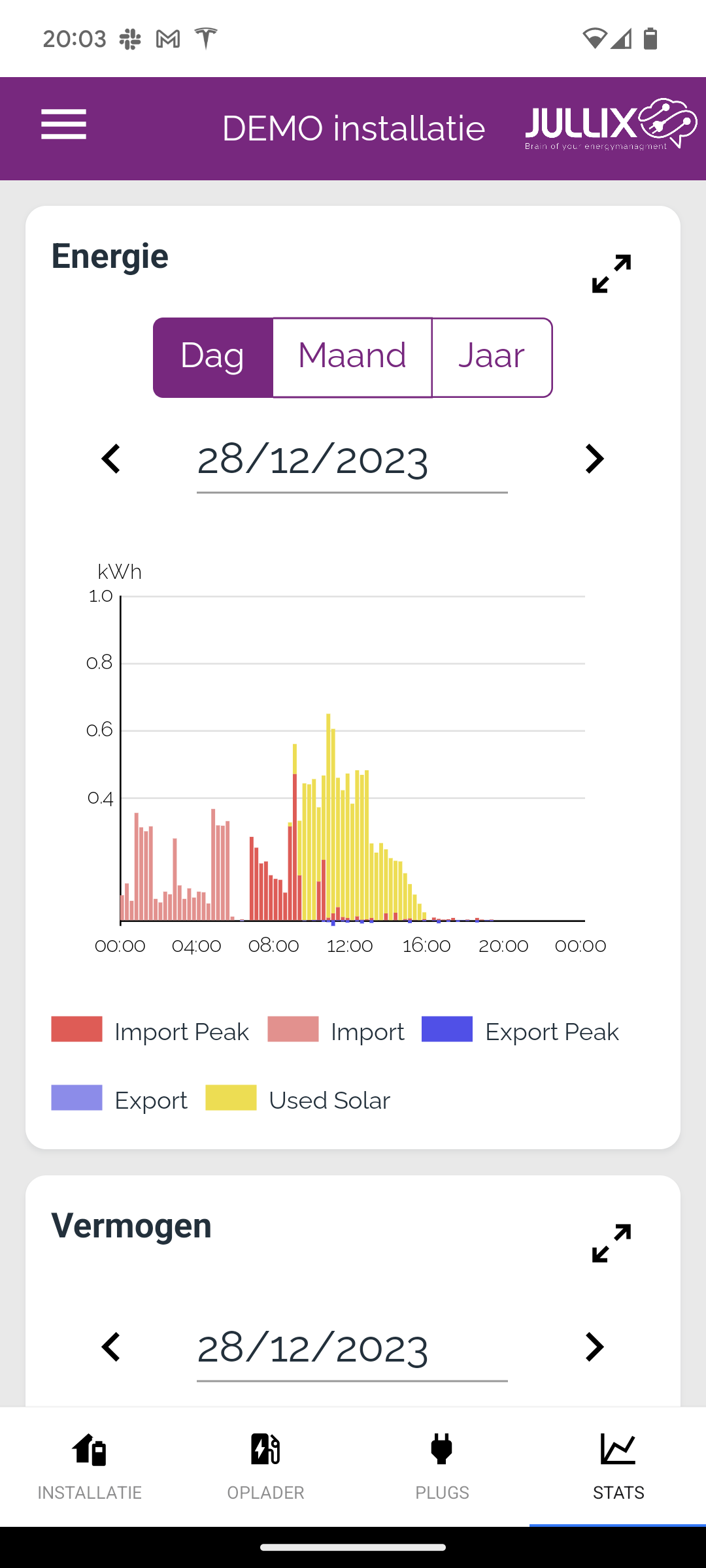Screen dimensions: 706x1568
Task: Toggle the Export legend series
Action: [x=120, y=1100]
